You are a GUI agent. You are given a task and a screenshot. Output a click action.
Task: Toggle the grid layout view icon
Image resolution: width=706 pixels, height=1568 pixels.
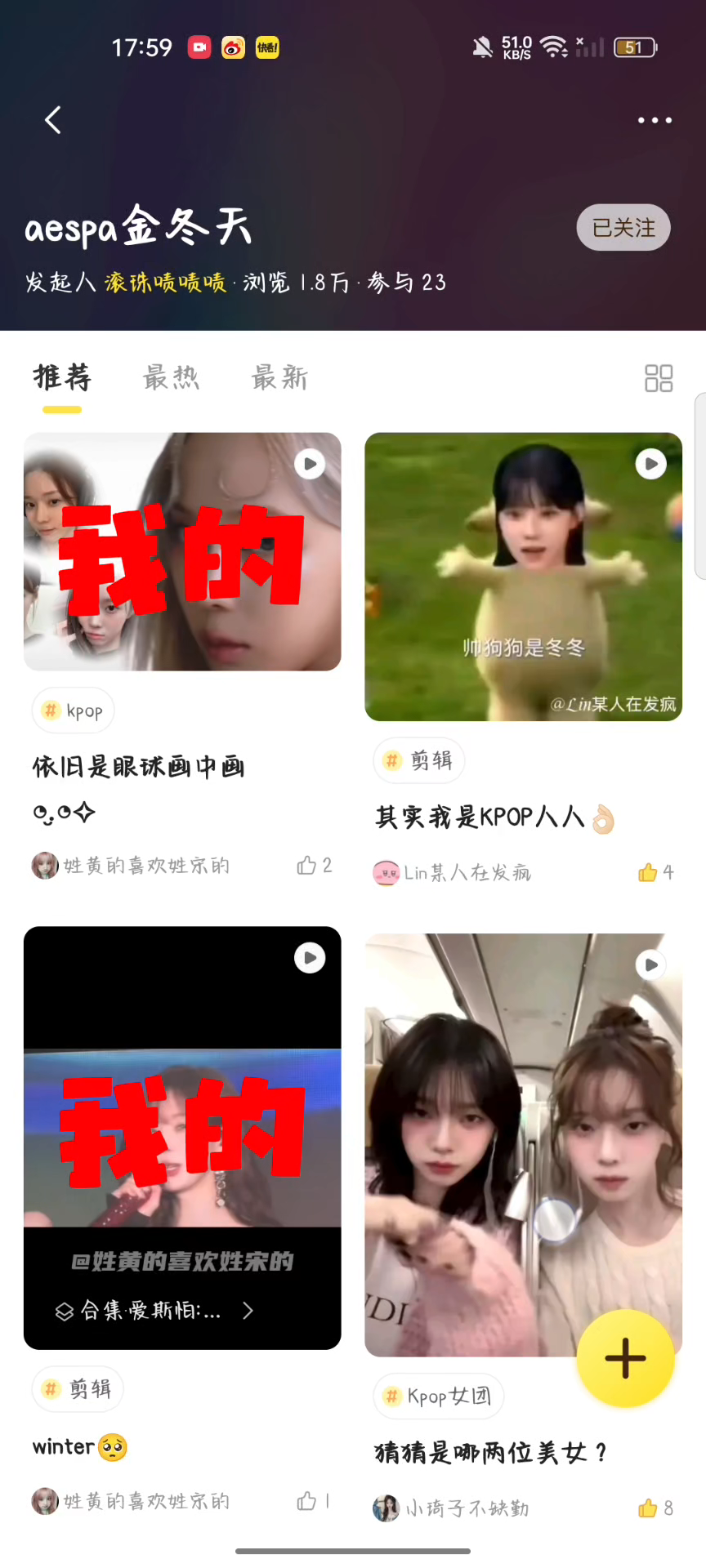(658, 378)
